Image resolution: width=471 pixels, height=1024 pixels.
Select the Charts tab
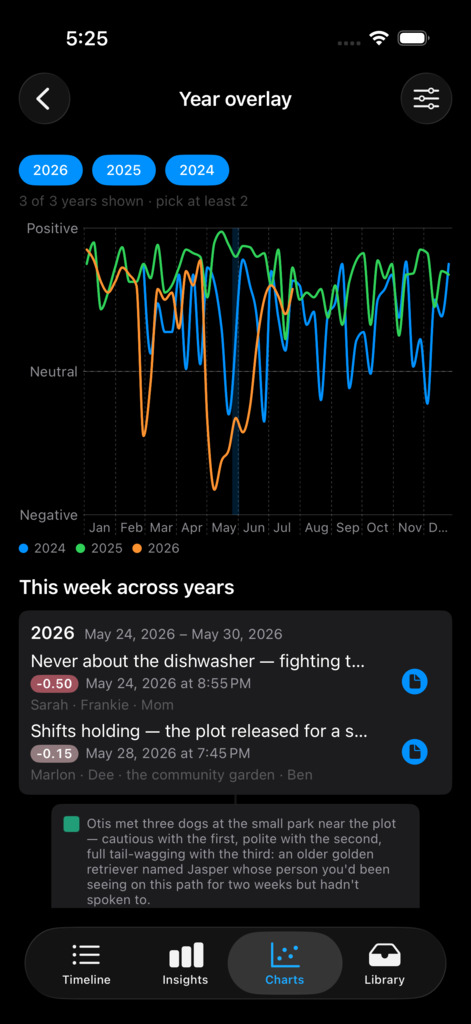(x=285, y=963)
